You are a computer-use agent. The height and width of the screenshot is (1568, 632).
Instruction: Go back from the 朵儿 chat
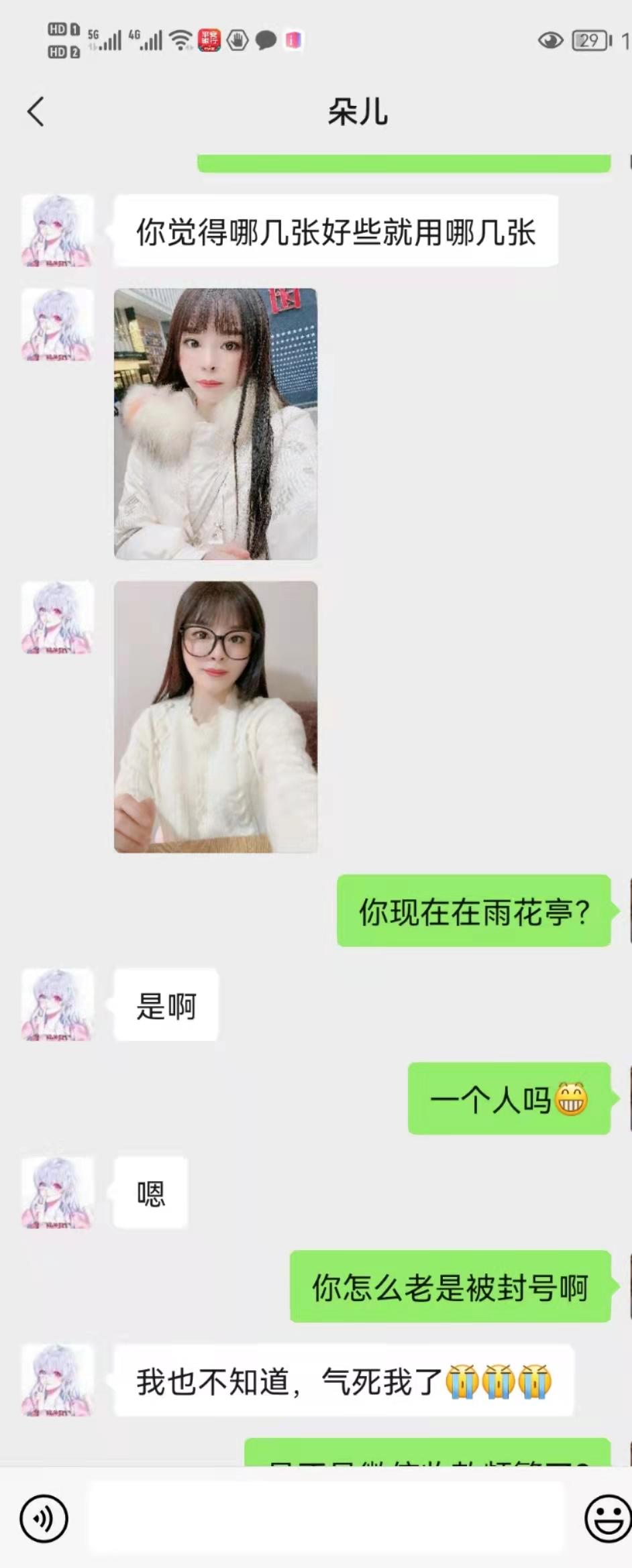click(36, 111)
